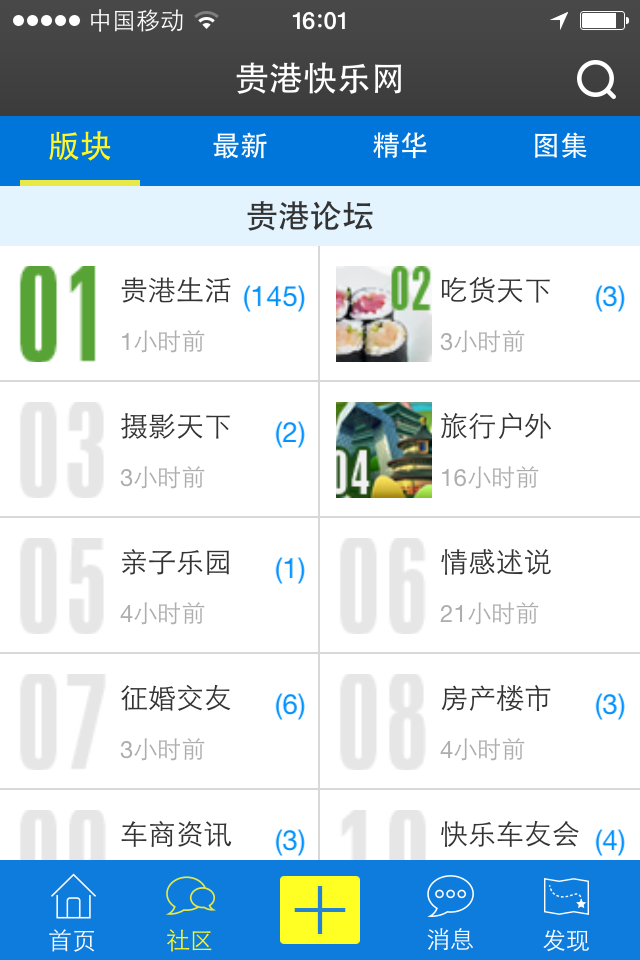Enter the 摄影天下 board
The width and height of the screenshot is (640, 960).
160,449
